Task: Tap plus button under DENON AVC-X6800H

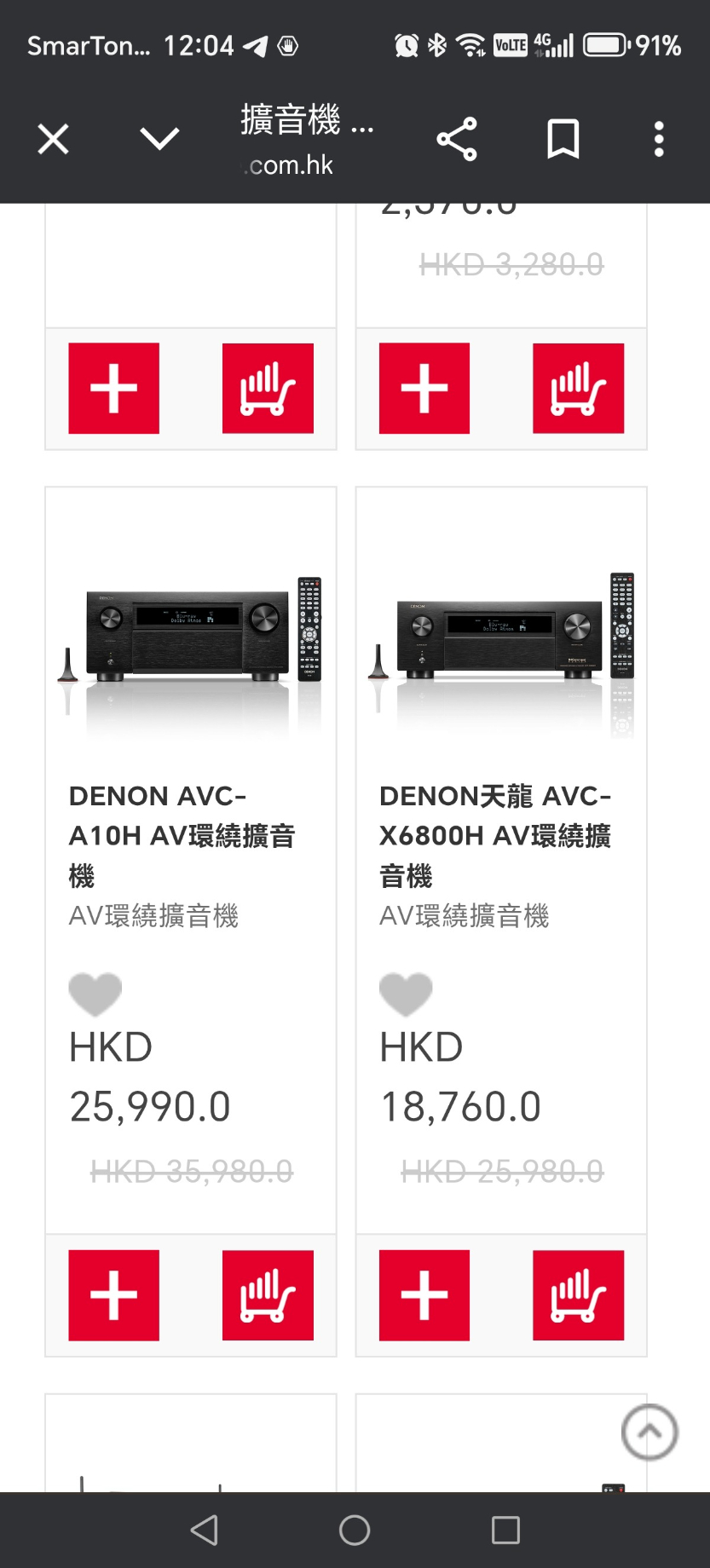Action: 424,1294
